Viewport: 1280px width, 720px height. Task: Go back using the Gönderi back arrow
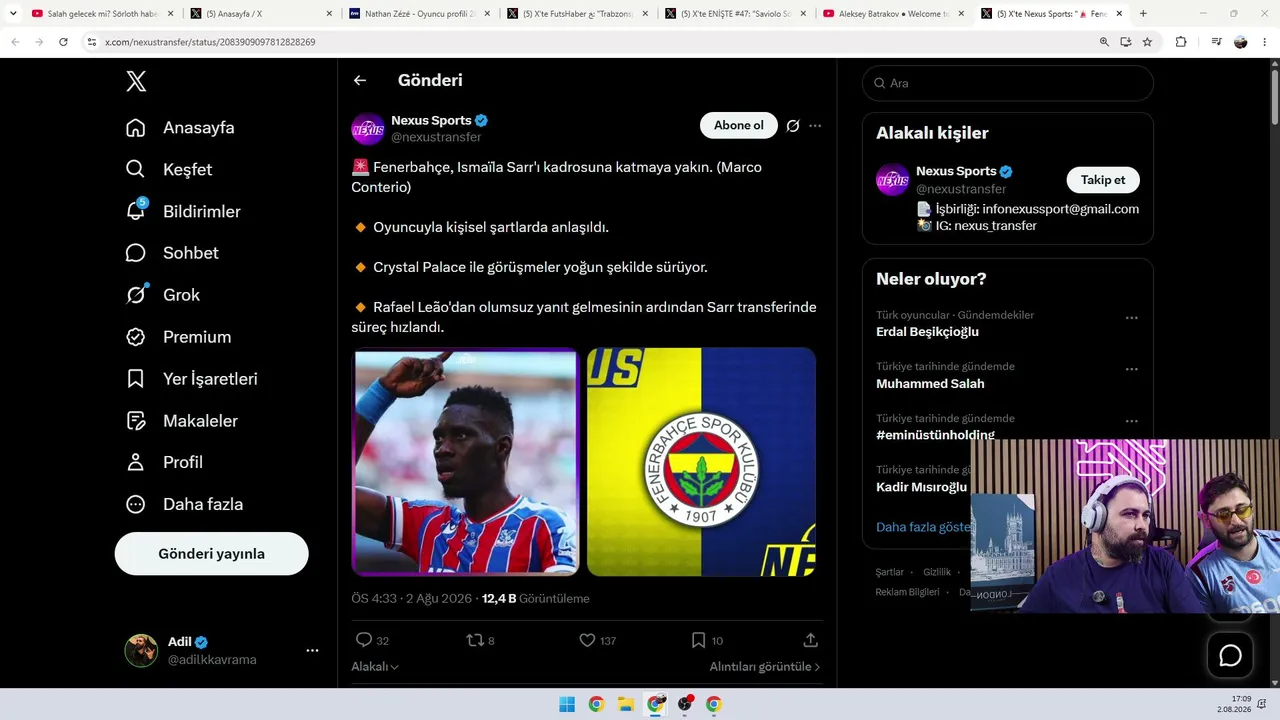point(360,80)
